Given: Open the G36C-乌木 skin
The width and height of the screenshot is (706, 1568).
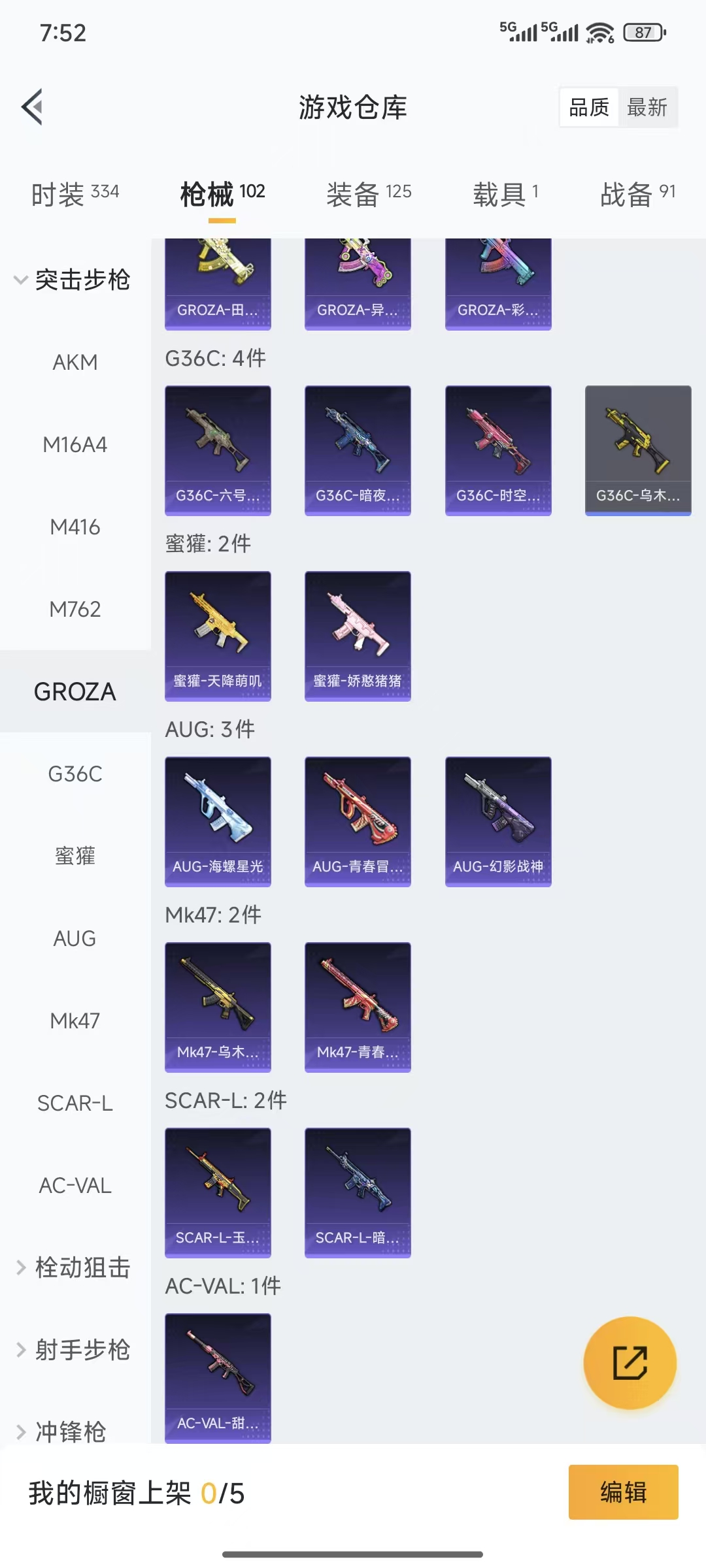Looking at the screenshot, I should (x=637, y=449).
